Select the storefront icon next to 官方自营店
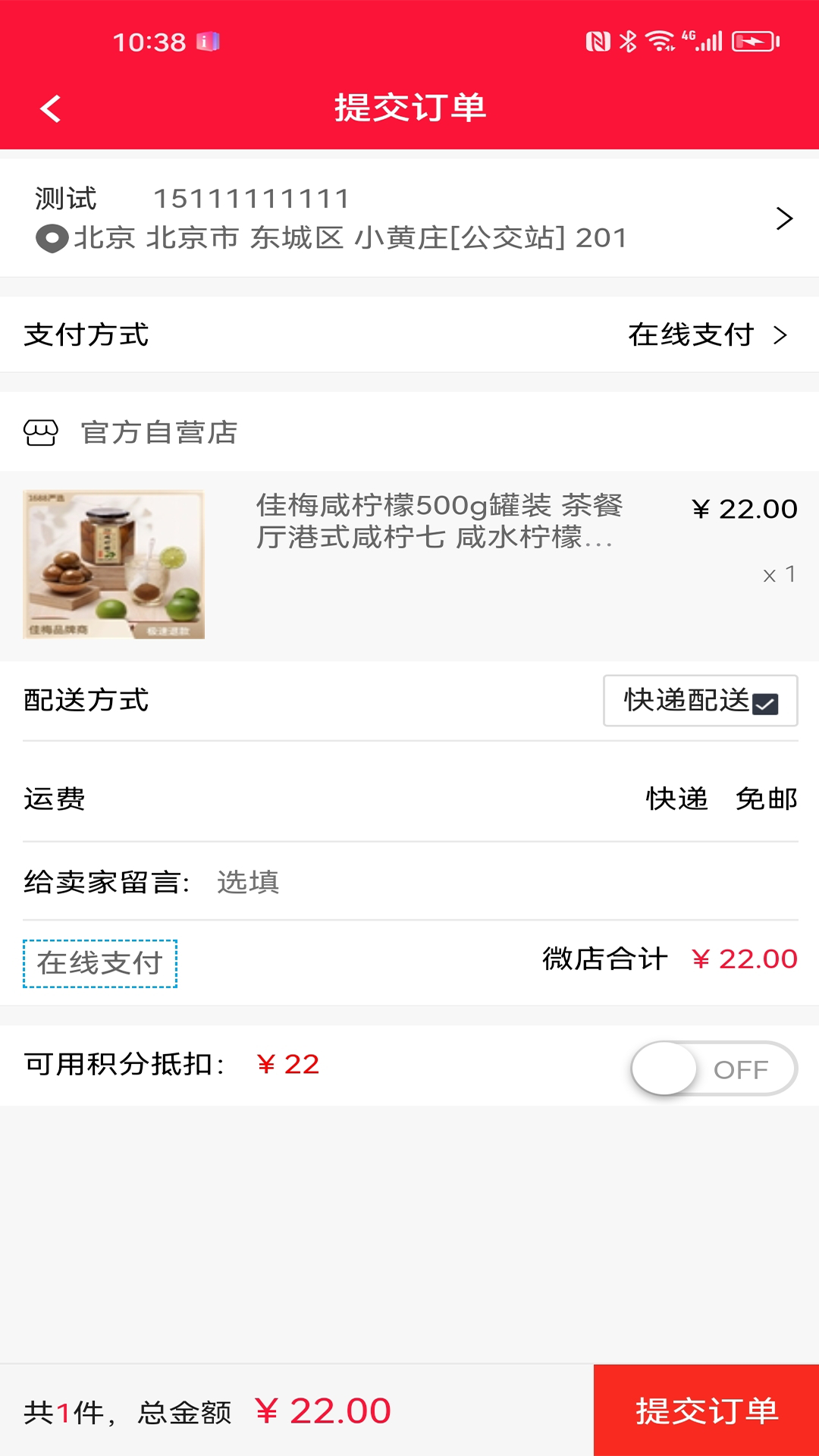 coord(42,433)
